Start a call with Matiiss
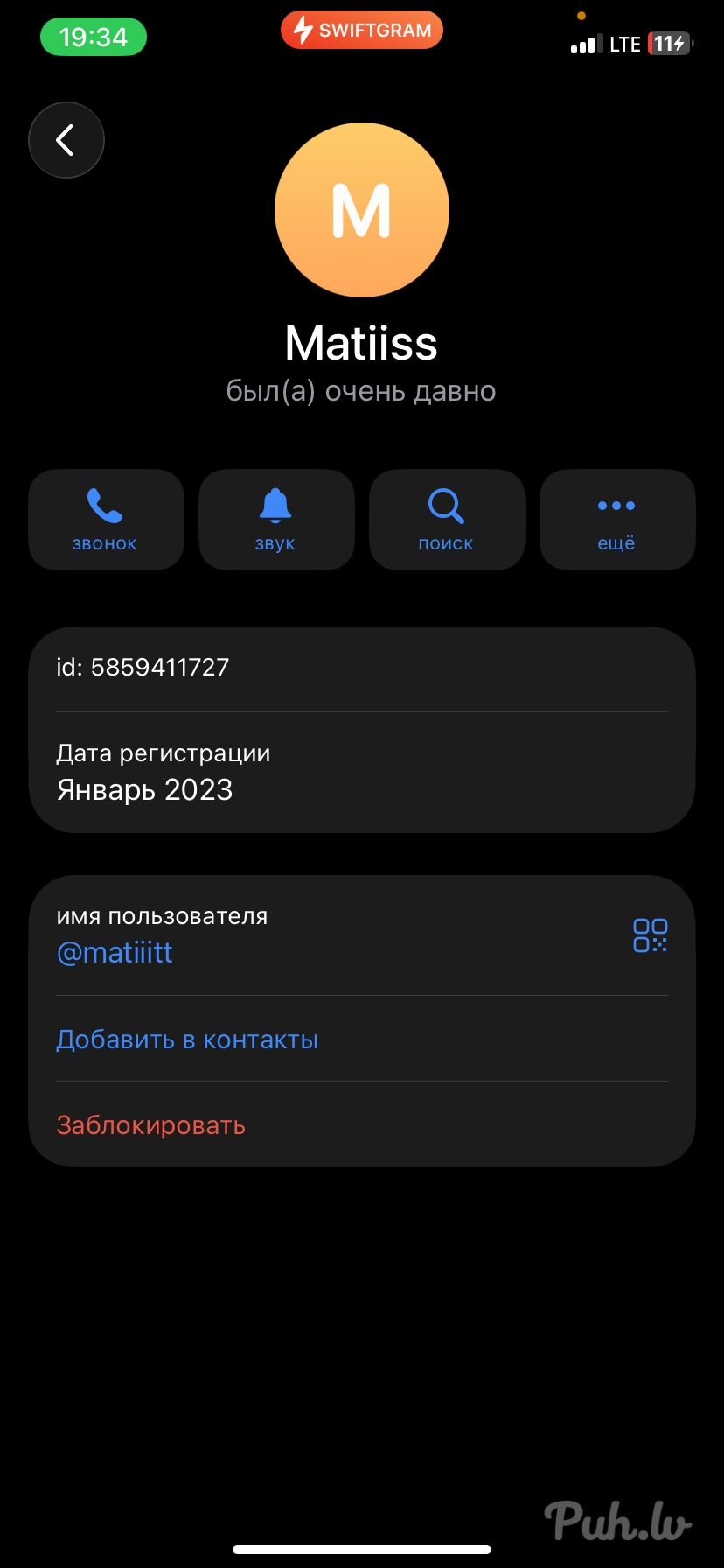This screenshot has height=1568, width=724. click(x=106, y=520)
